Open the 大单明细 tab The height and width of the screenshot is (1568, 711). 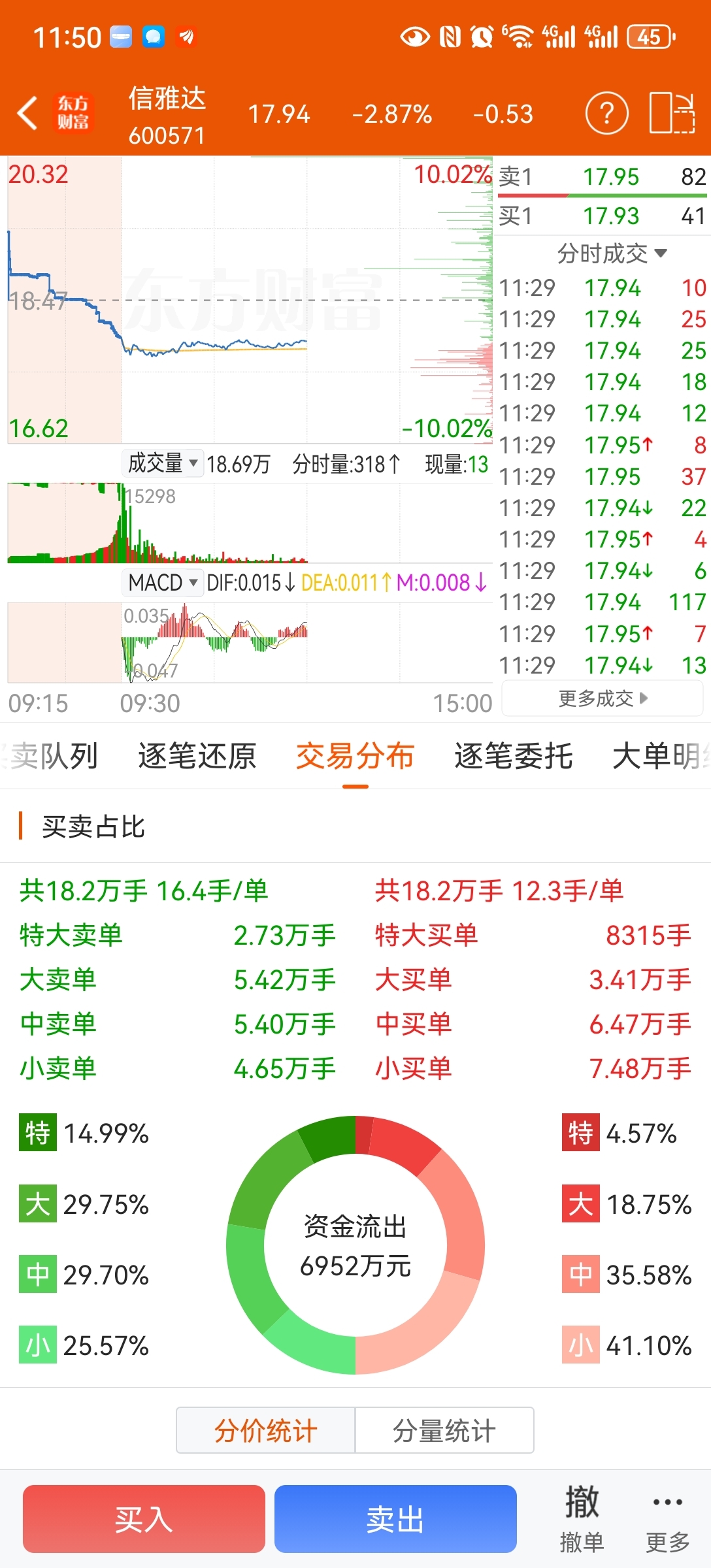click(661, 756)
